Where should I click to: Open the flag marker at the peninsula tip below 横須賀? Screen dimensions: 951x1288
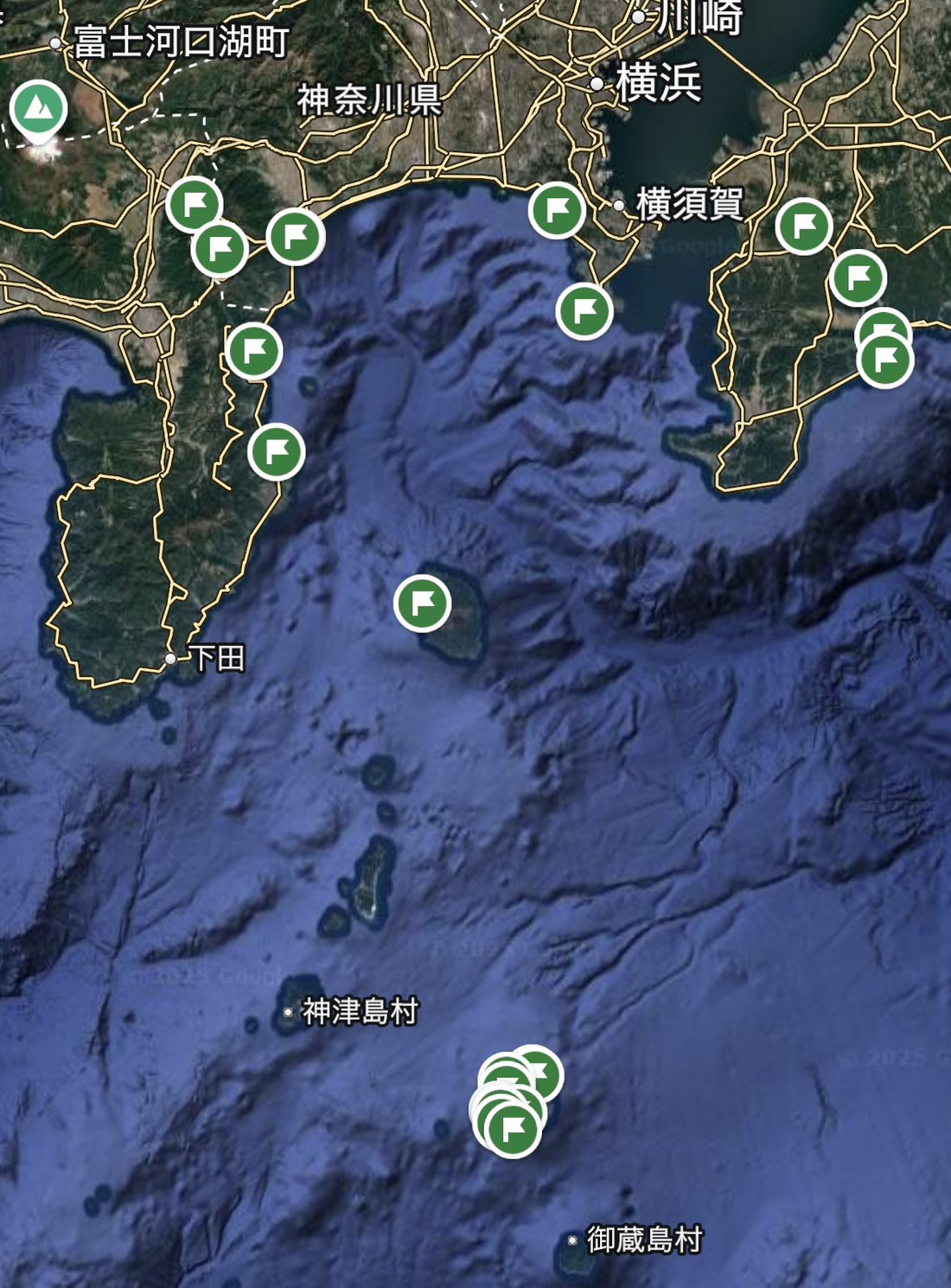point(584,311)
